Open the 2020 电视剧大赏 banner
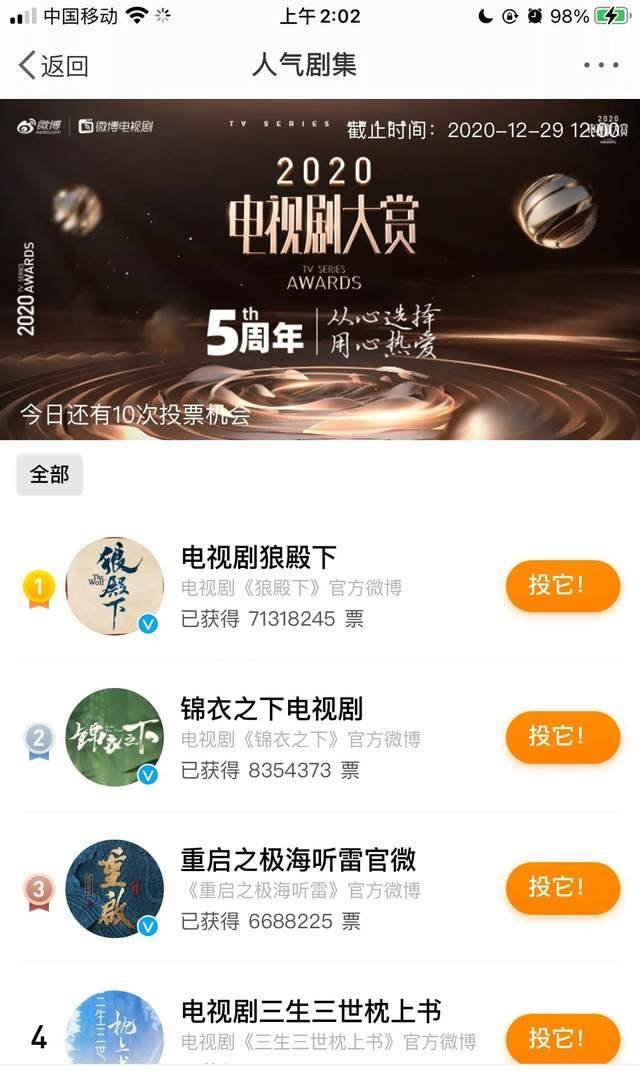The image size is (640, 1074). tap(320, 268)
